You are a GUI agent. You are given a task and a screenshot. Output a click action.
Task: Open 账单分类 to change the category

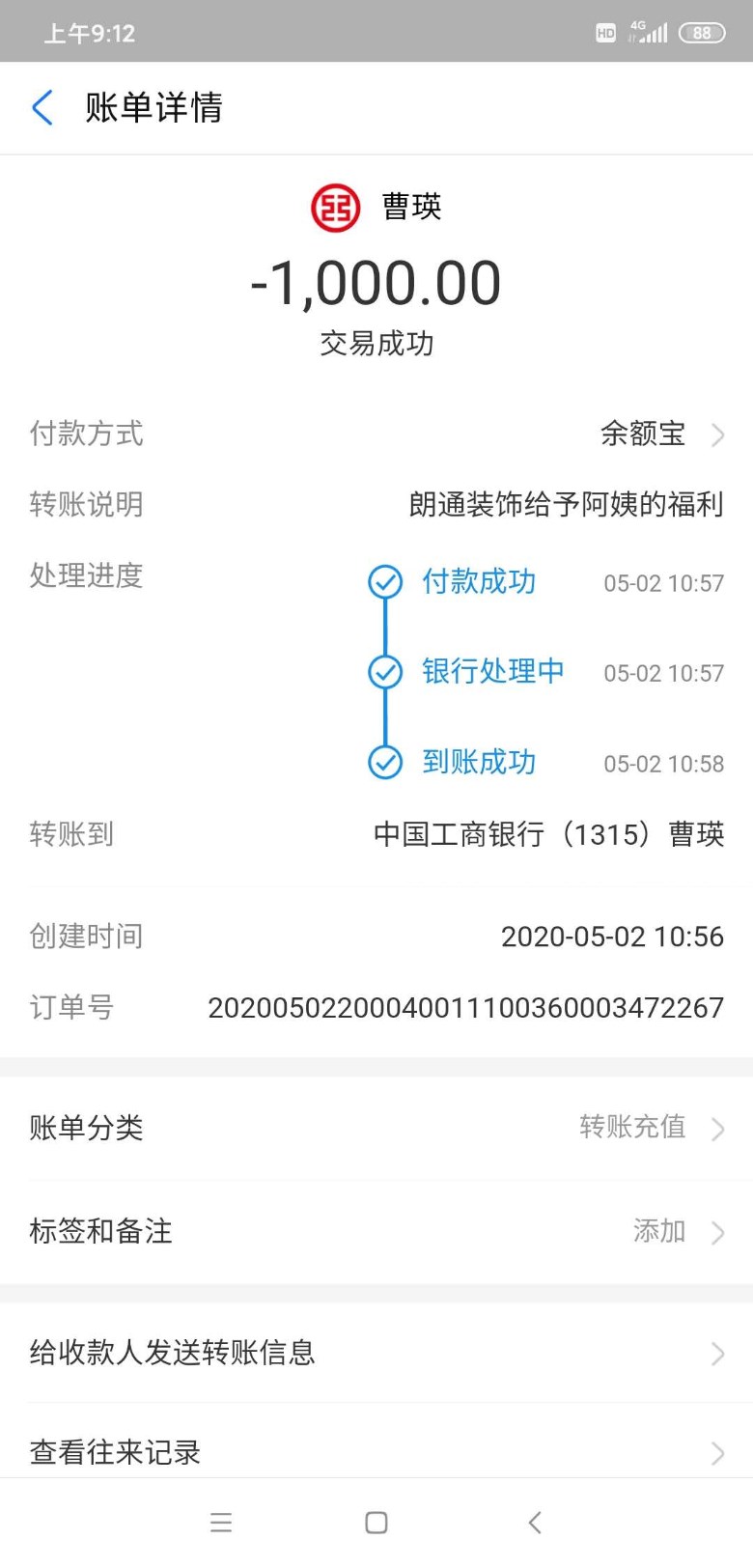click(376, 1128)
